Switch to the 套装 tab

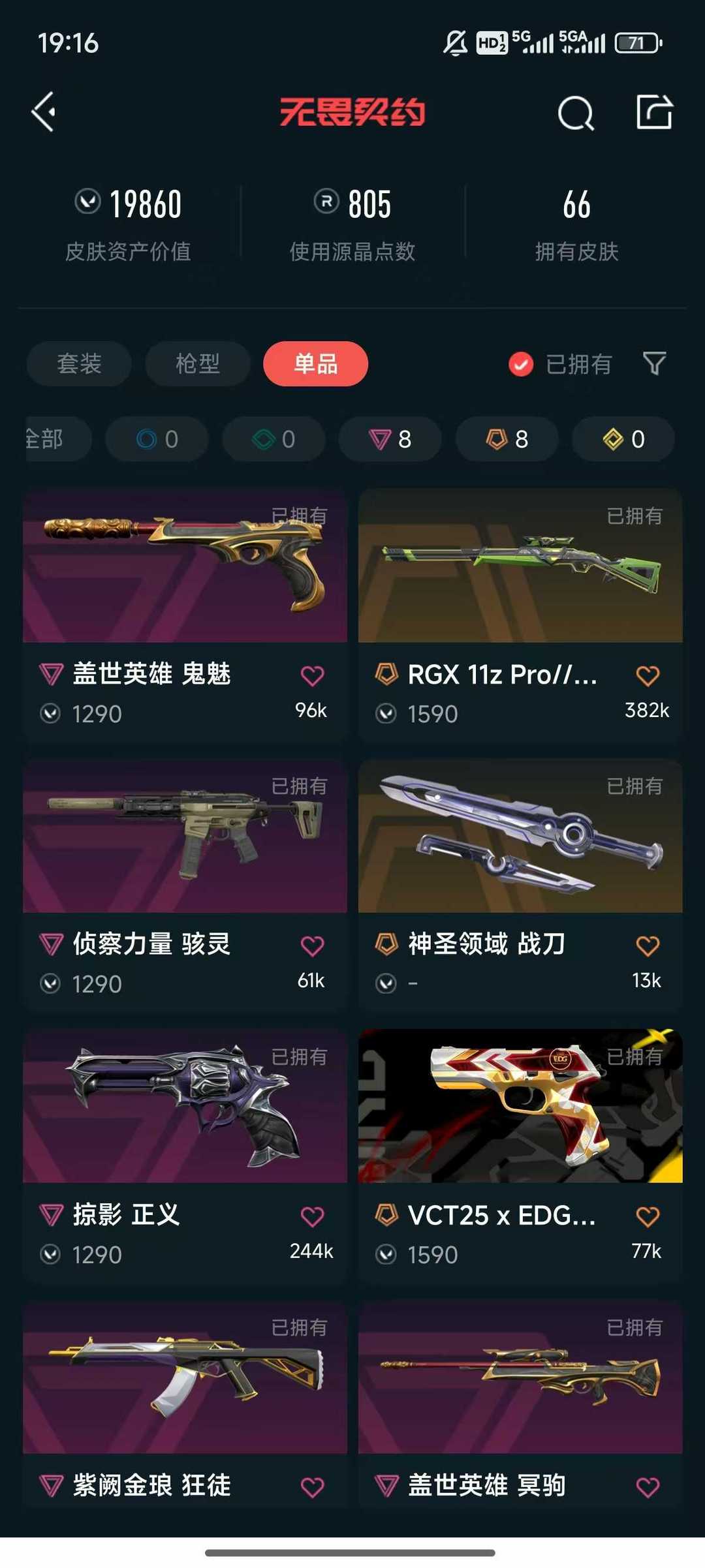click(79, 363)
